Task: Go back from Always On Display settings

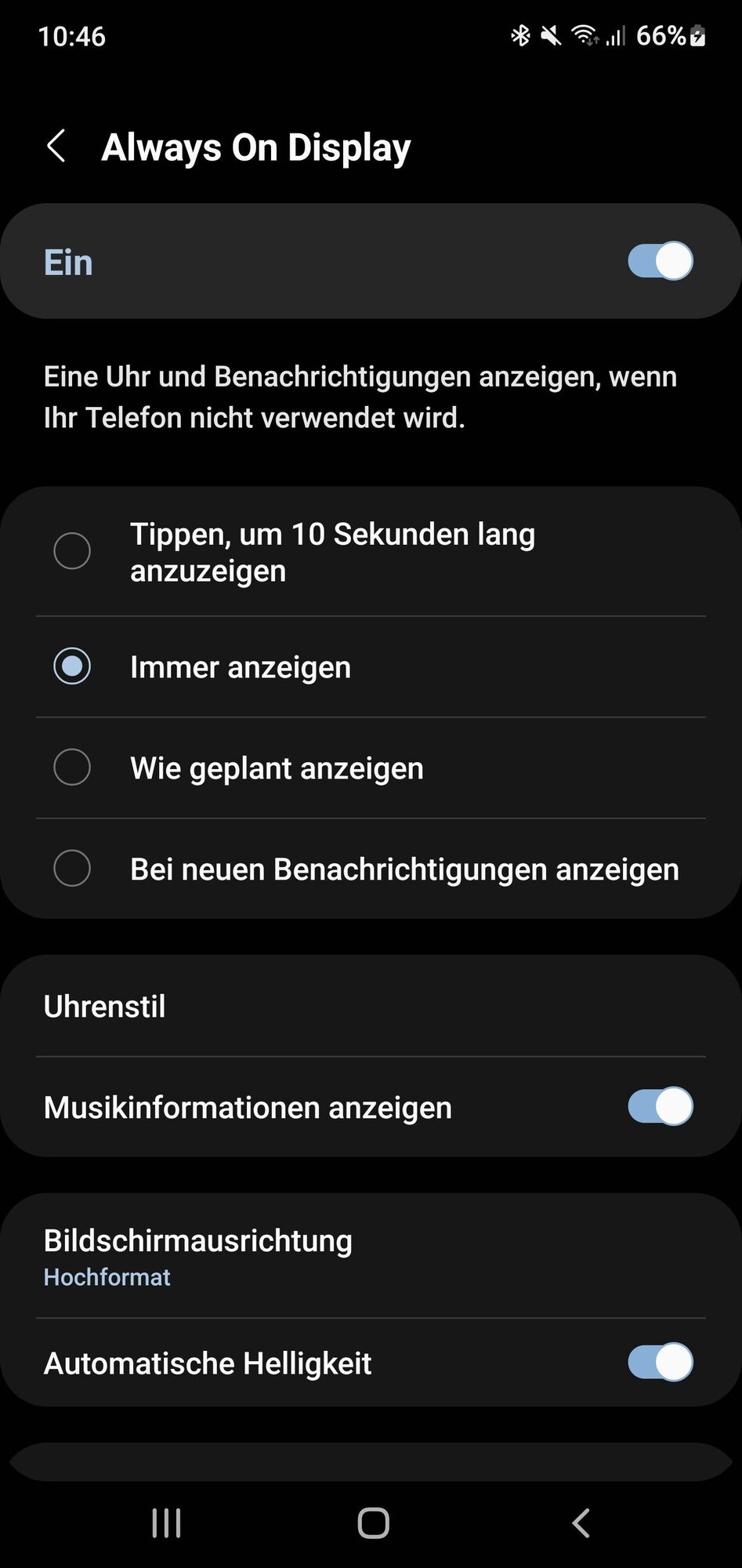Action: [x=56, y=147]
